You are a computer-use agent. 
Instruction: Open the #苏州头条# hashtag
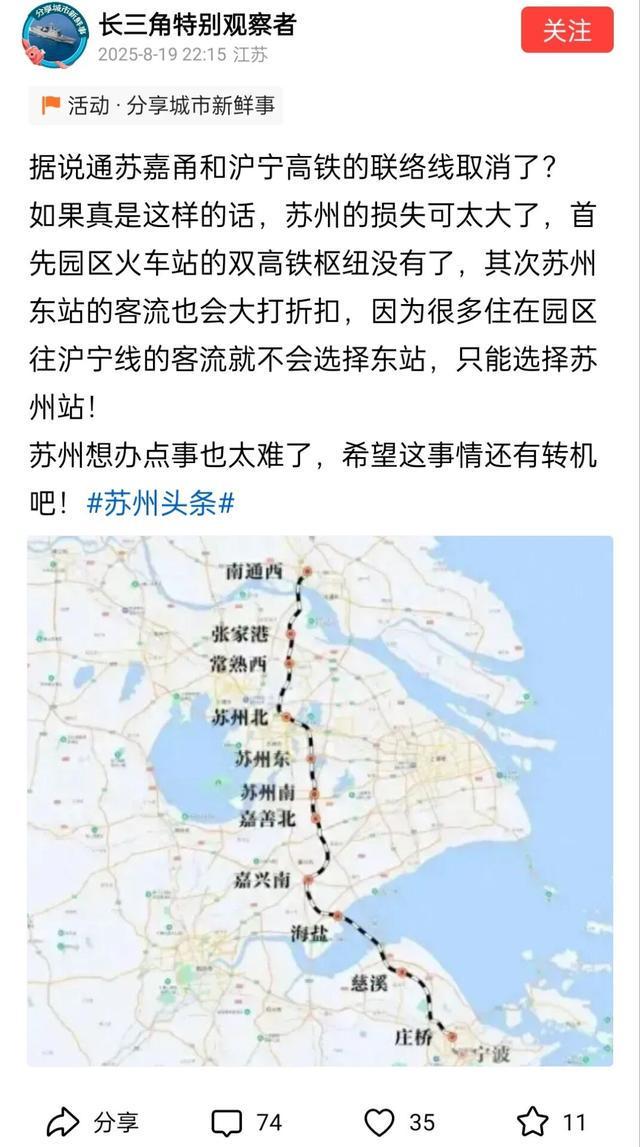click(x=161, y=503)
